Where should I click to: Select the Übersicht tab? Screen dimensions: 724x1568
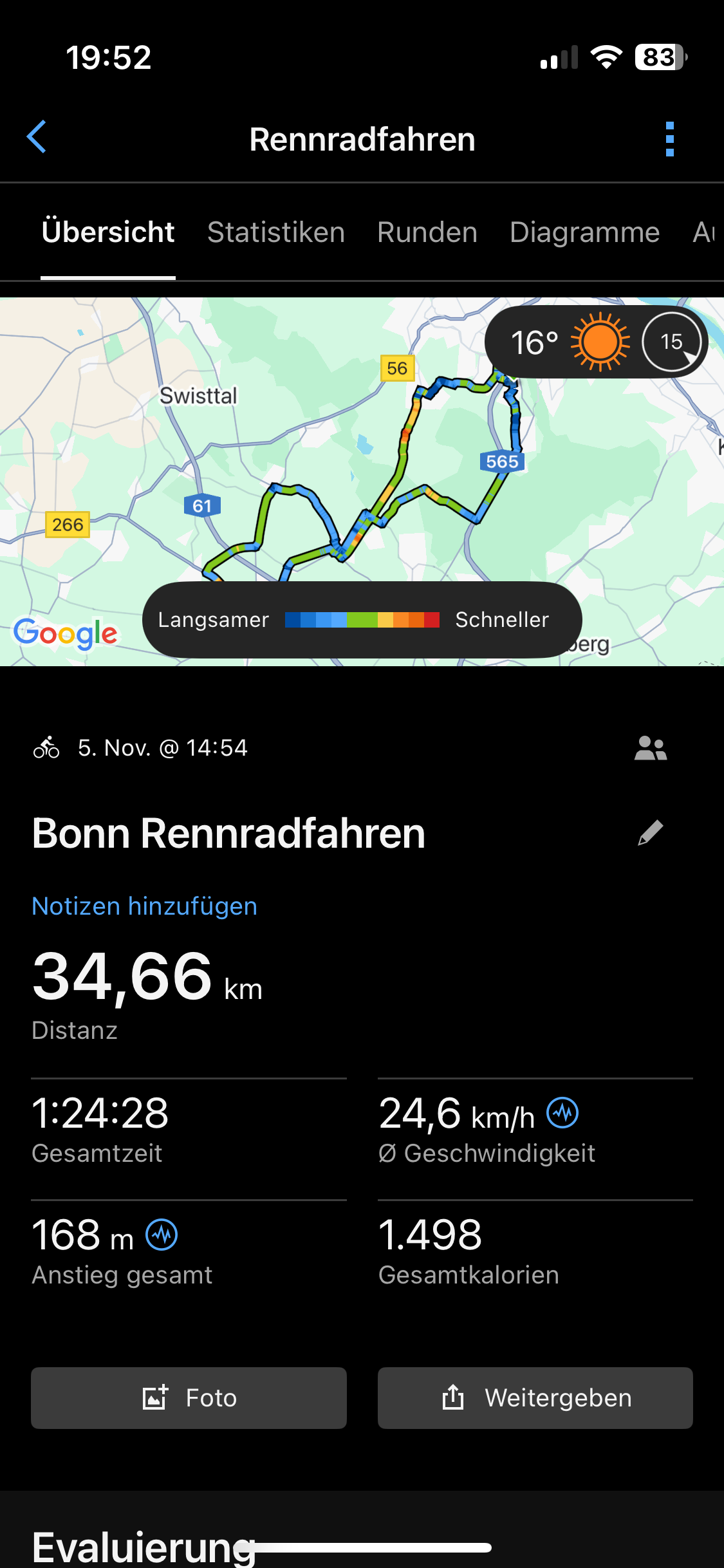pos(108,232)
